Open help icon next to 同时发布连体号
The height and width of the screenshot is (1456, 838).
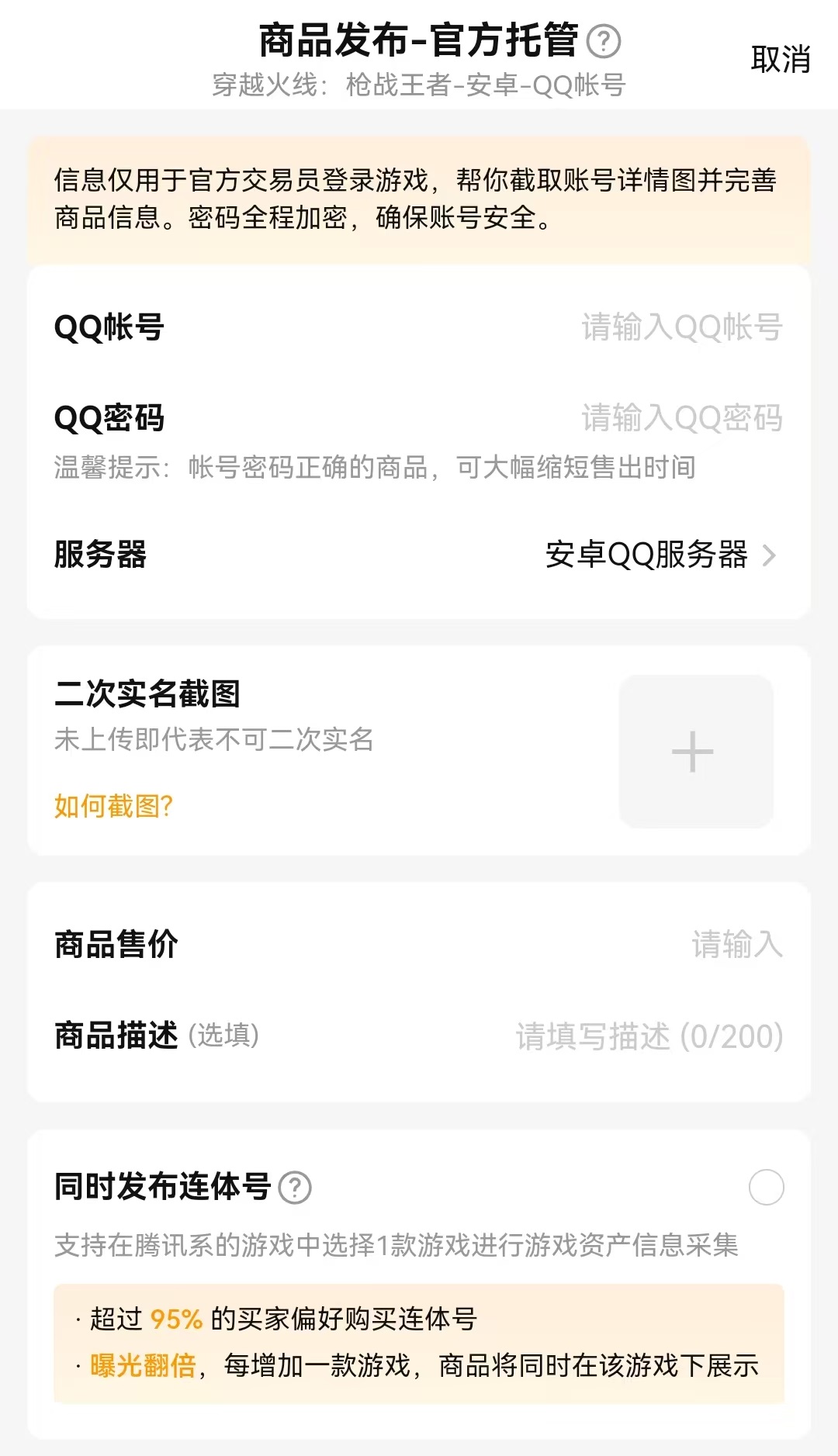(x=295, y=1188)
